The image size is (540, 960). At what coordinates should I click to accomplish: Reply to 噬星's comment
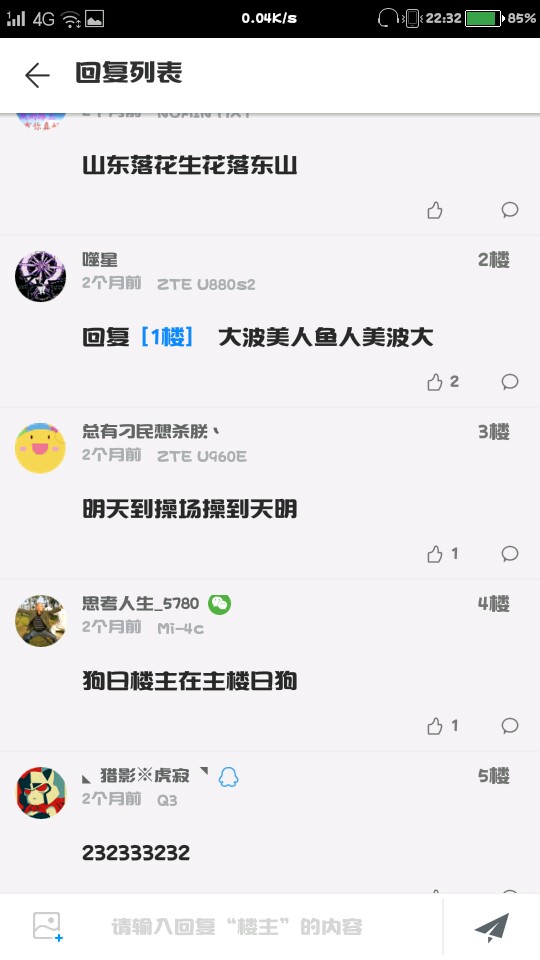(x=509, y=382)
